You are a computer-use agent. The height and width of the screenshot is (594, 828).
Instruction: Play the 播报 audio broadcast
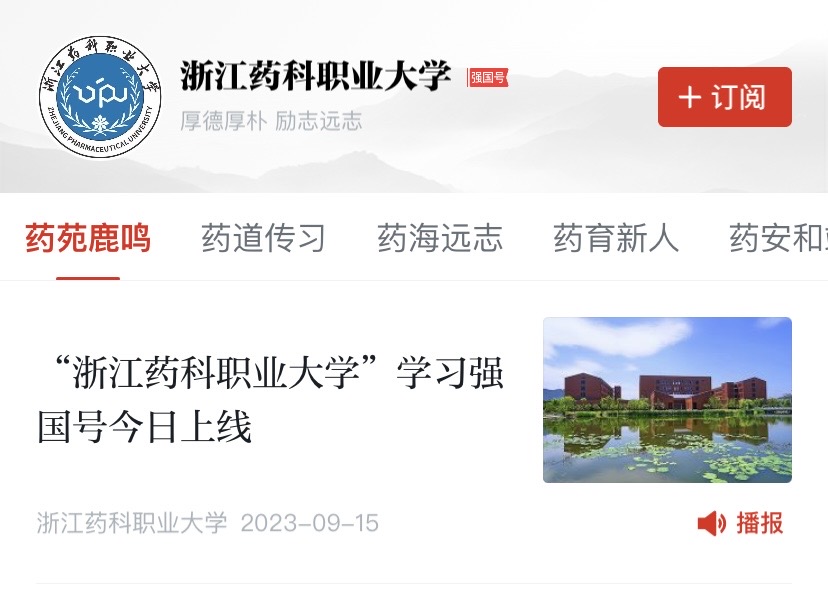741,523
